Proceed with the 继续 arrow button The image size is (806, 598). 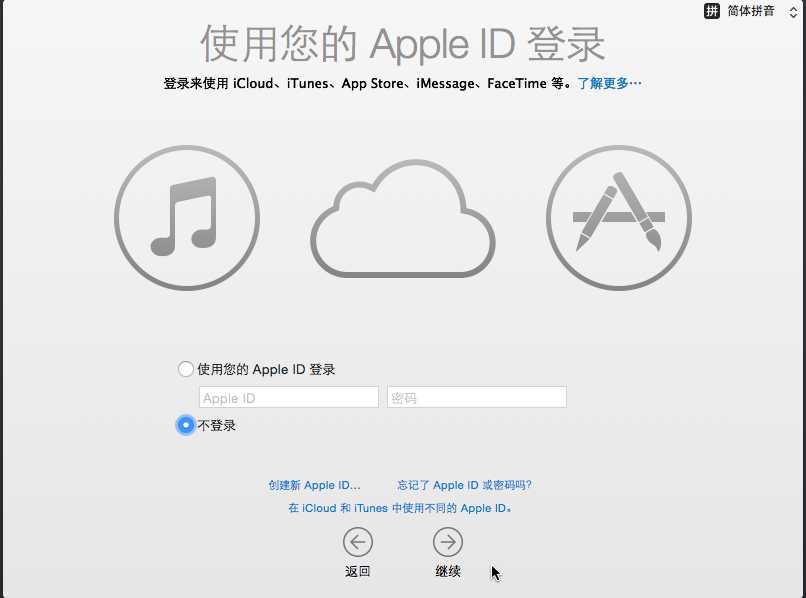(x=448, y=542)
